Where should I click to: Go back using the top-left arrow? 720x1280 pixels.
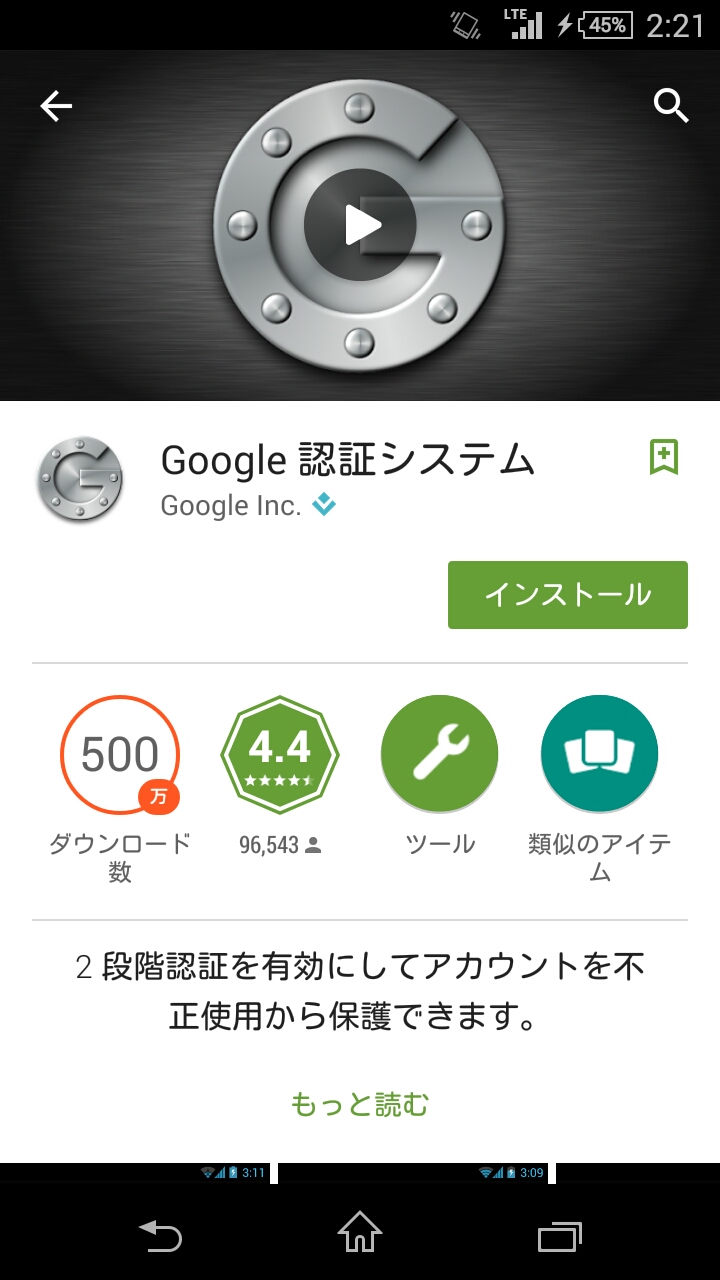point(56,106)
